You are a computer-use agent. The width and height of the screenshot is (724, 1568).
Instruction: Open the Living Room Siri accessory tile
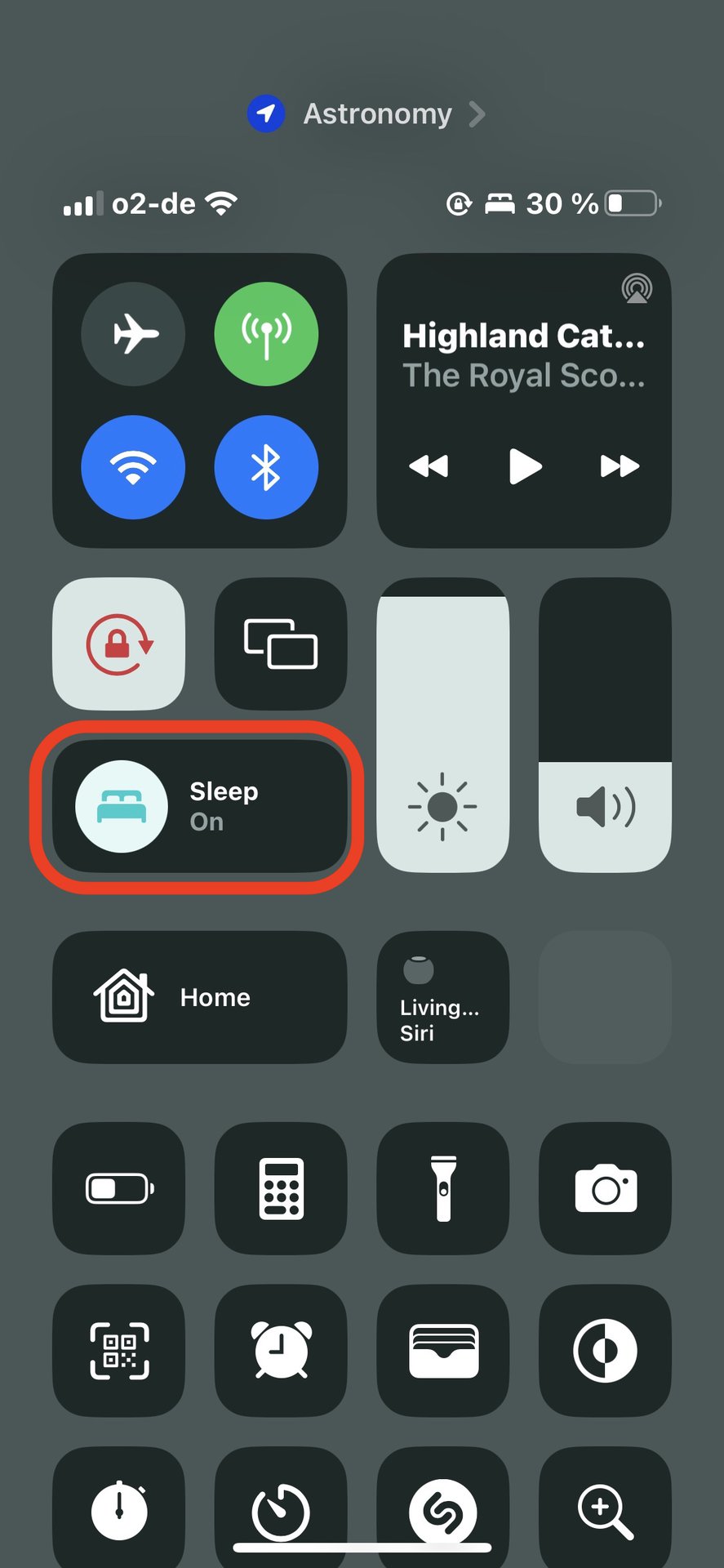pyautogui.click(x=442, y=997)
